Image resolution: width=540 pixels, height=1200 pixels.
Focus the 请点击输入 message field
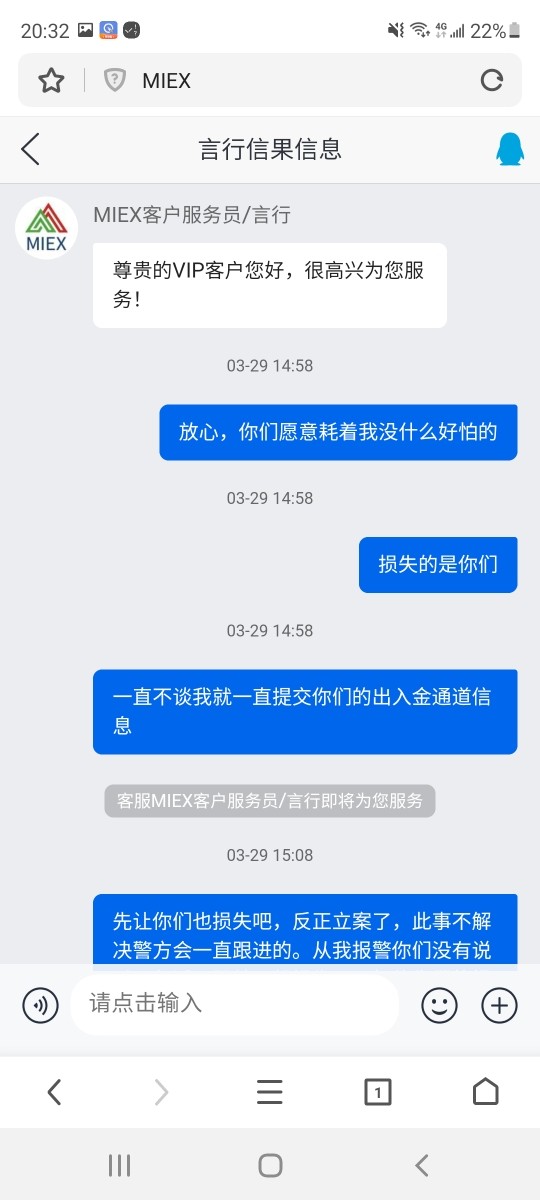tap(234, 1005)
